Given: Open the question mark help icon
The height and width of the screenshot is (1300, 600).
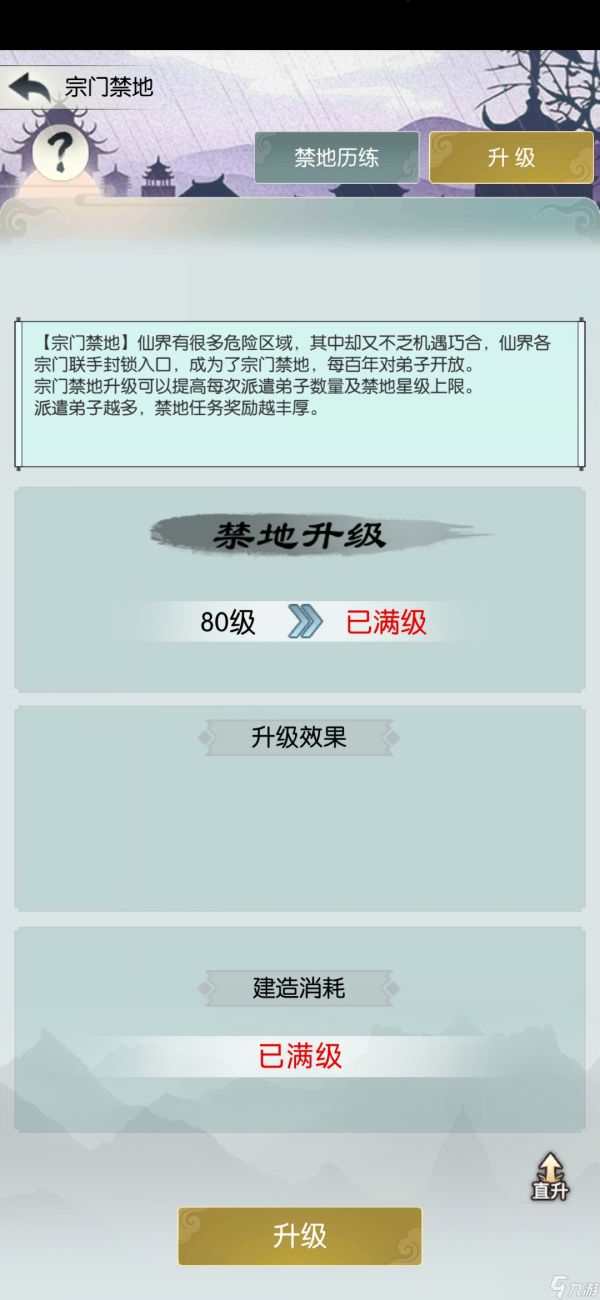Looking at the screenshot, I should pos(61,152).
